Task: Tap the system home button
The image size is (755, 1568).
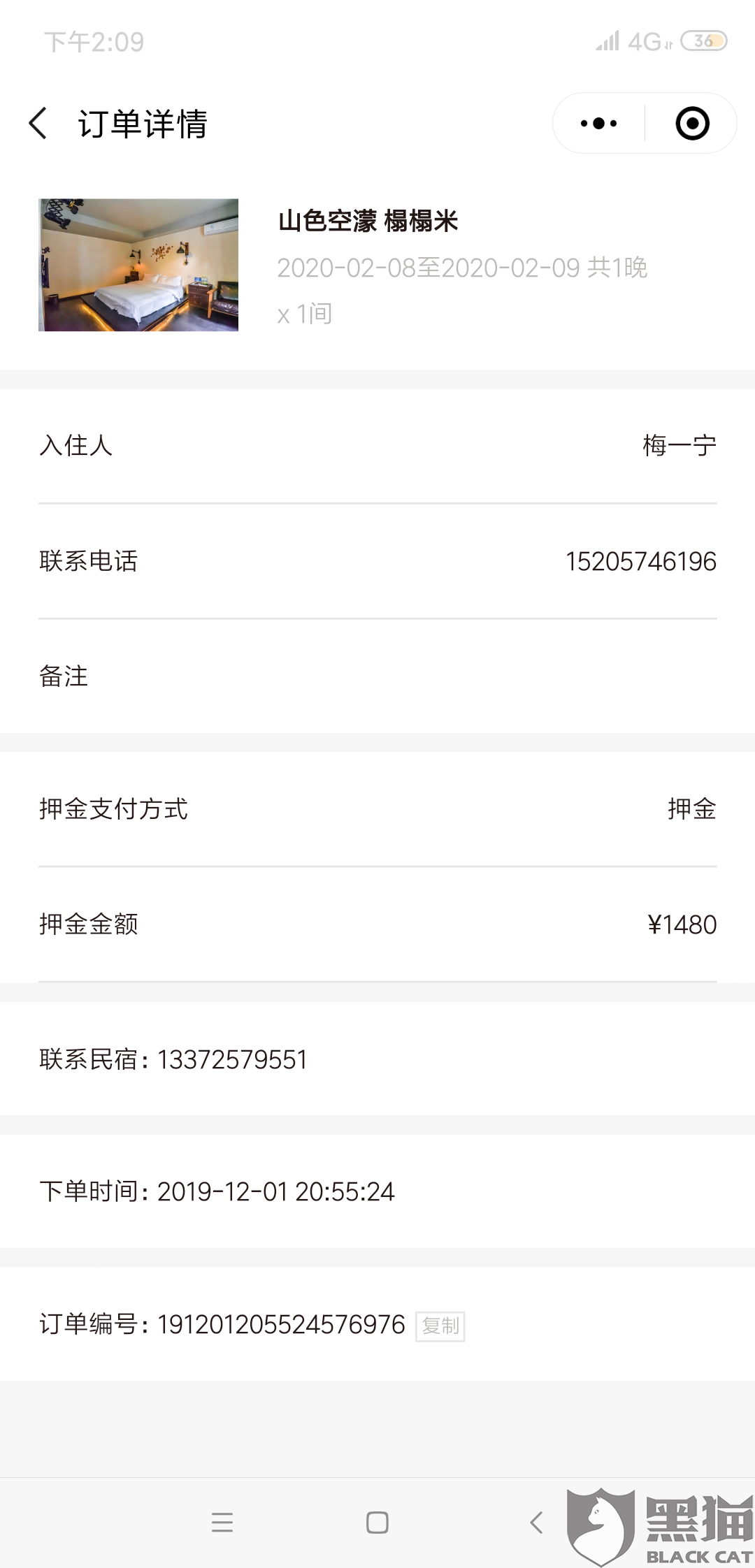Action: 377,1522
